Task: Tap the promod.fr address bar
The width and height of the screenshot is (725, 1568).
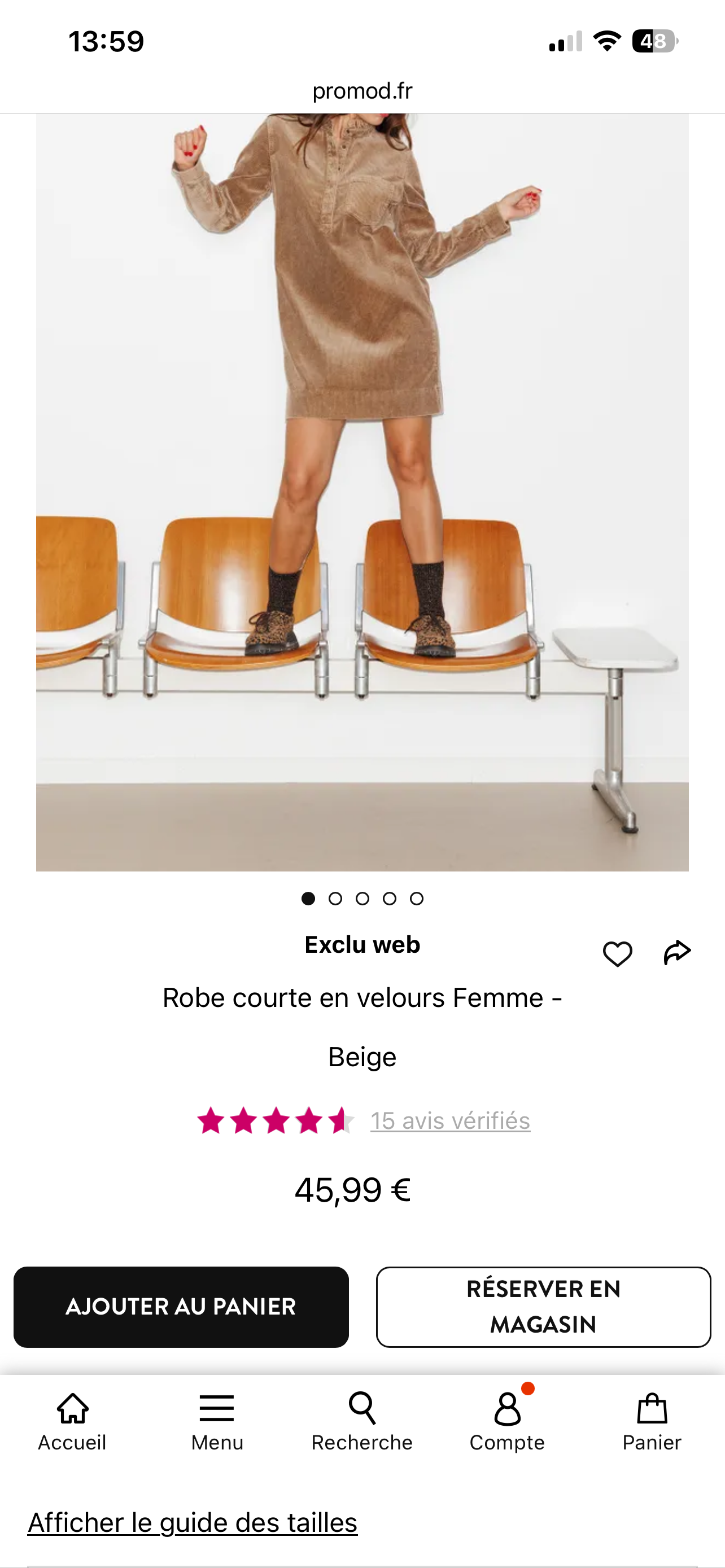Action: (362, 91)
